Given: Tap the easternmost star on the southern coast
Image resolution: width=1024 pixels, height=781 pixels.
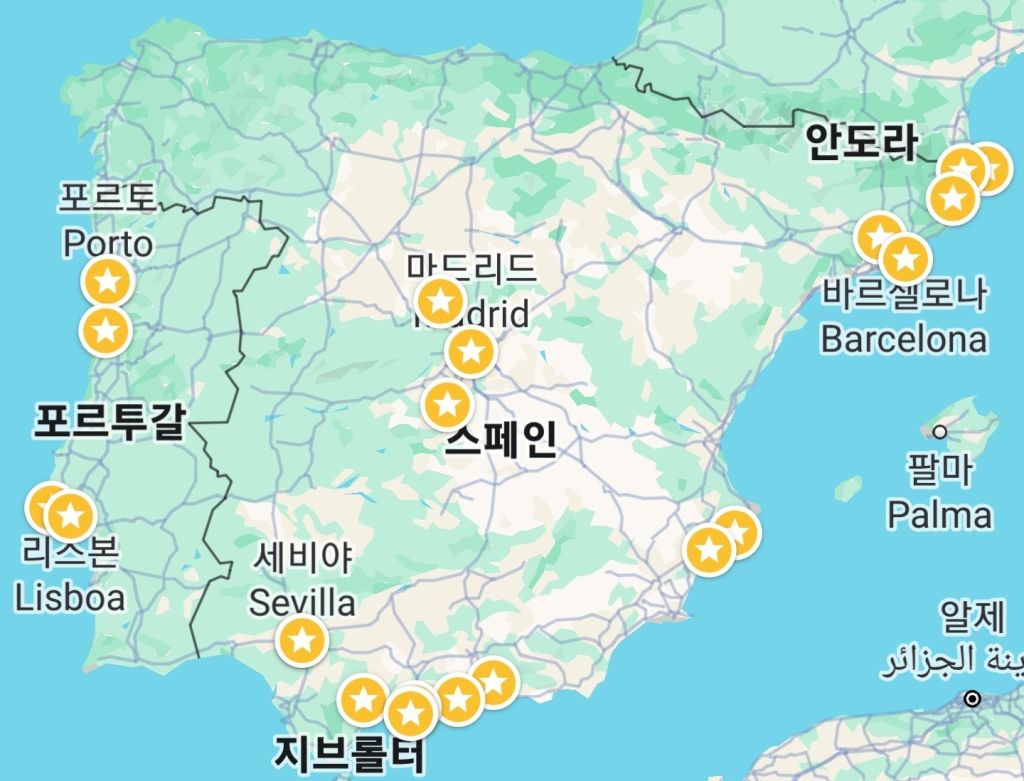Looking at the screenshot, I should pyautogui.click(x=494, y=683).
